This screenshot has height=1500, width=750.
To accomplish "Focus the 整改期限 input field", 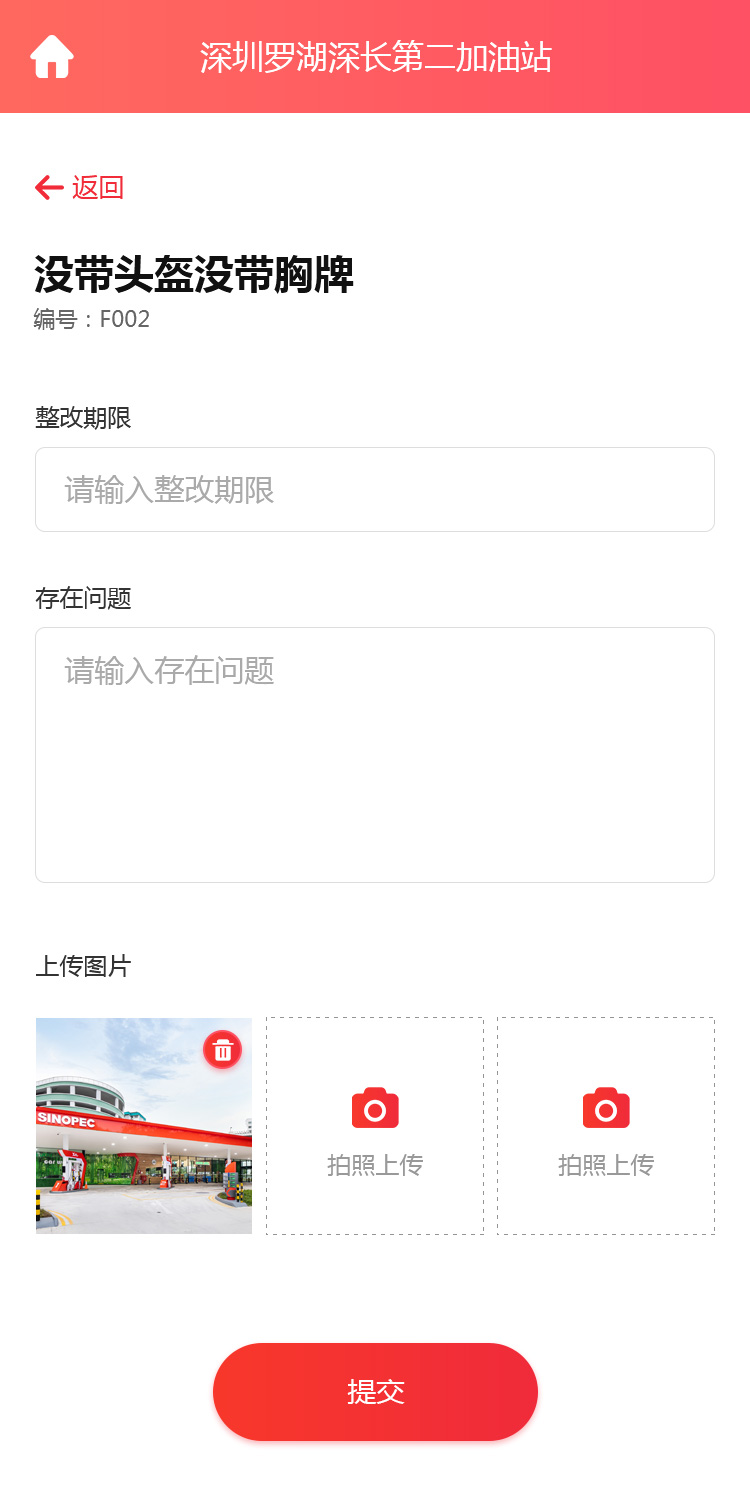I will tap(375, 490).
